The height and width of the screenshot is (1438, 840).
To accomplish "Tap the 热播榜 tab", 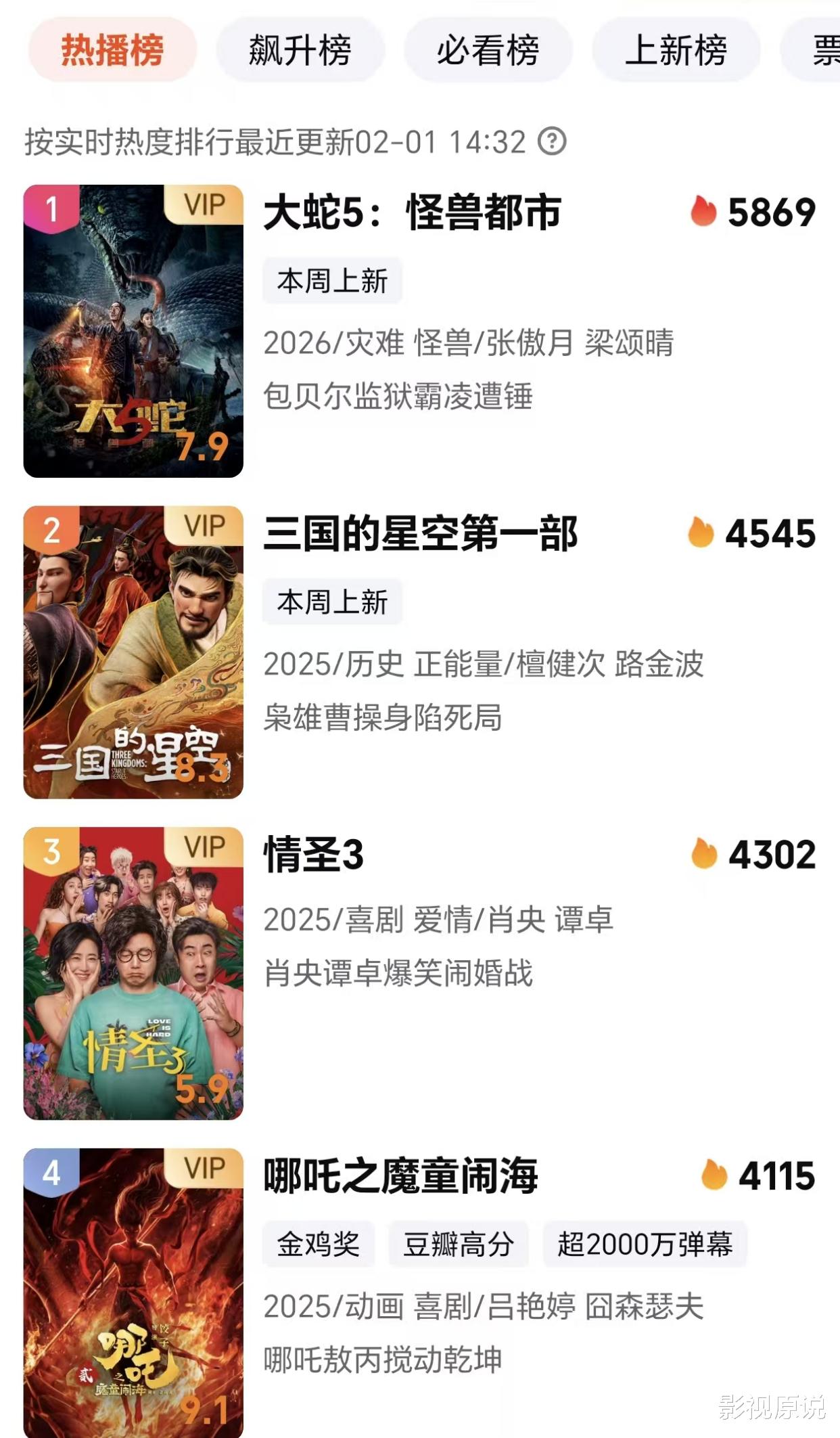I will click(x=112, y=50).
